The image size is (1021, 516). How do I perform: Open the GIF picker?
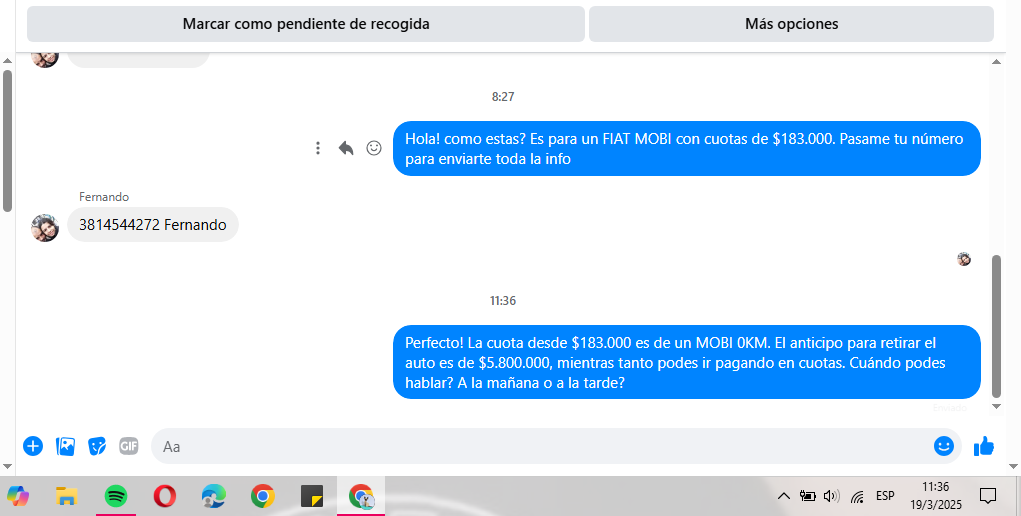click(129, 446)
